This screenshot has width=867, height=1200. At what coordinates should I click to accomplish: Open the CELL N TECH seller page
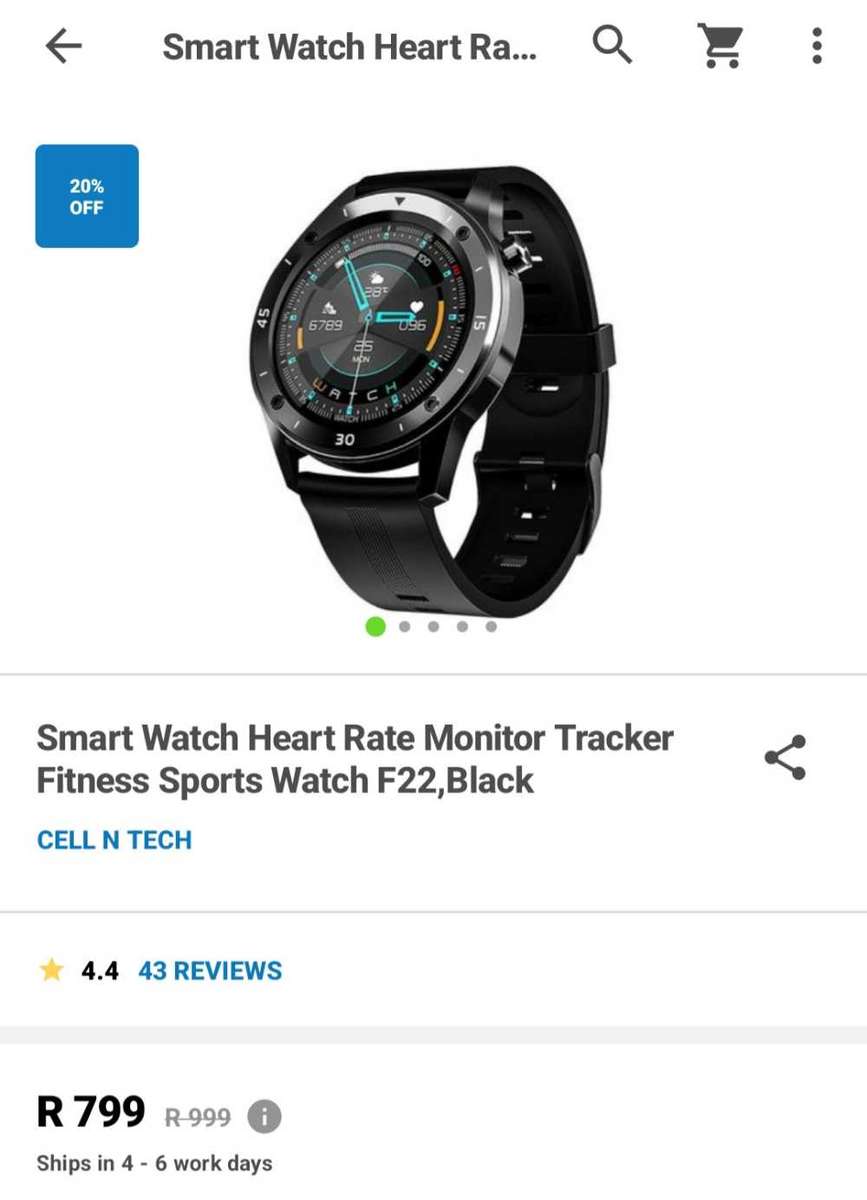(114, 840)
